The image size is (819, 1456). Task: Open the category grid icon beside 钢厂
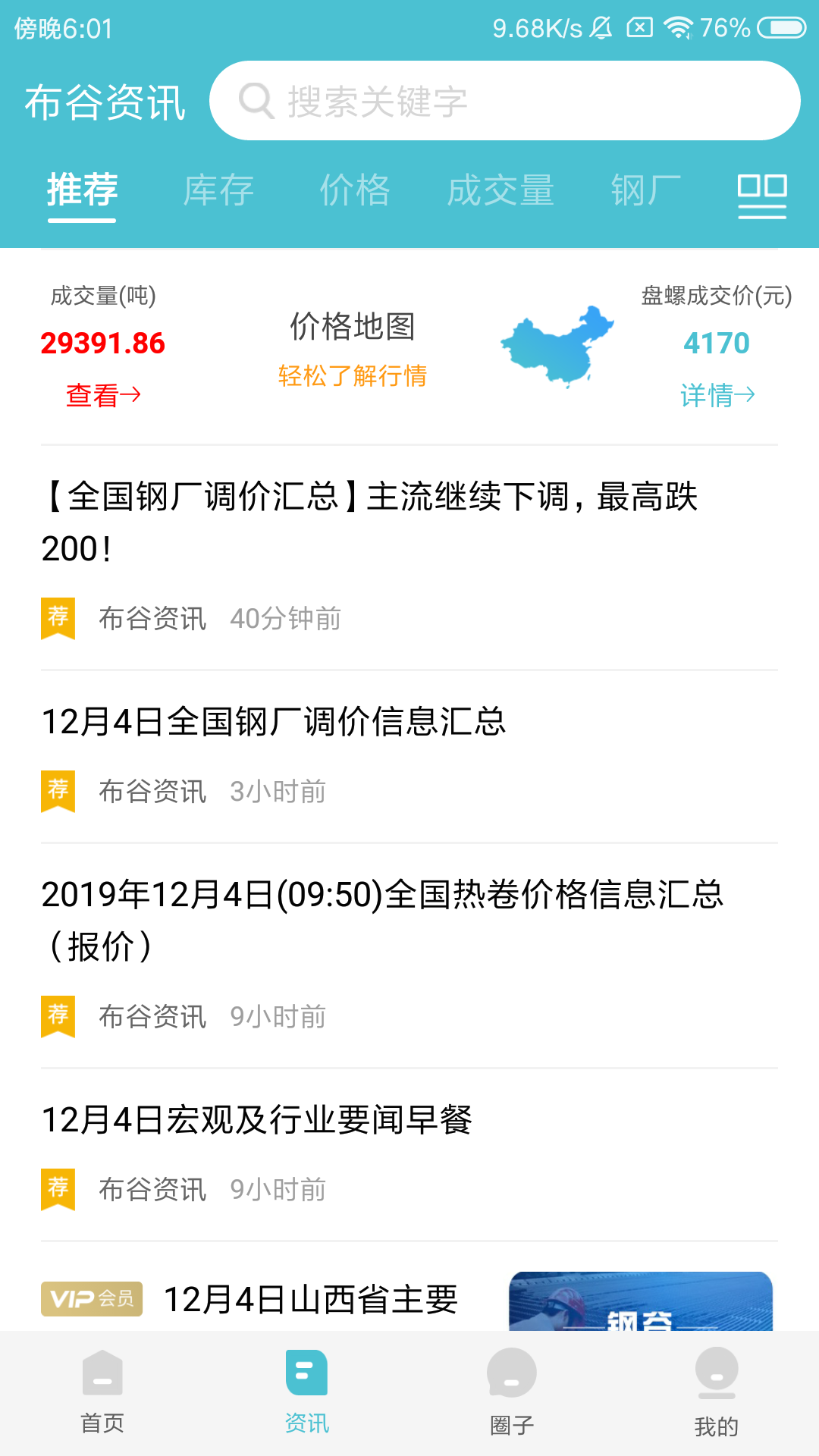coord(761,195)
